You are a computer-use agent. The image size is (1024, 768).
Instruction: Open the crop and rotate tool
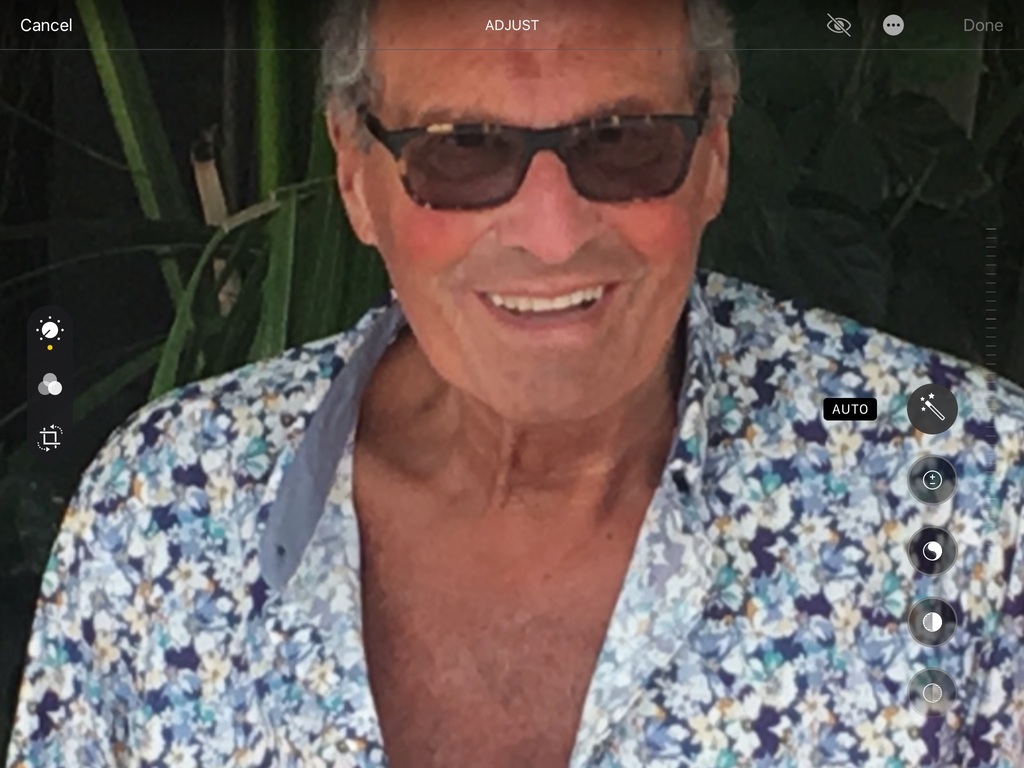[x=49, y=438]
